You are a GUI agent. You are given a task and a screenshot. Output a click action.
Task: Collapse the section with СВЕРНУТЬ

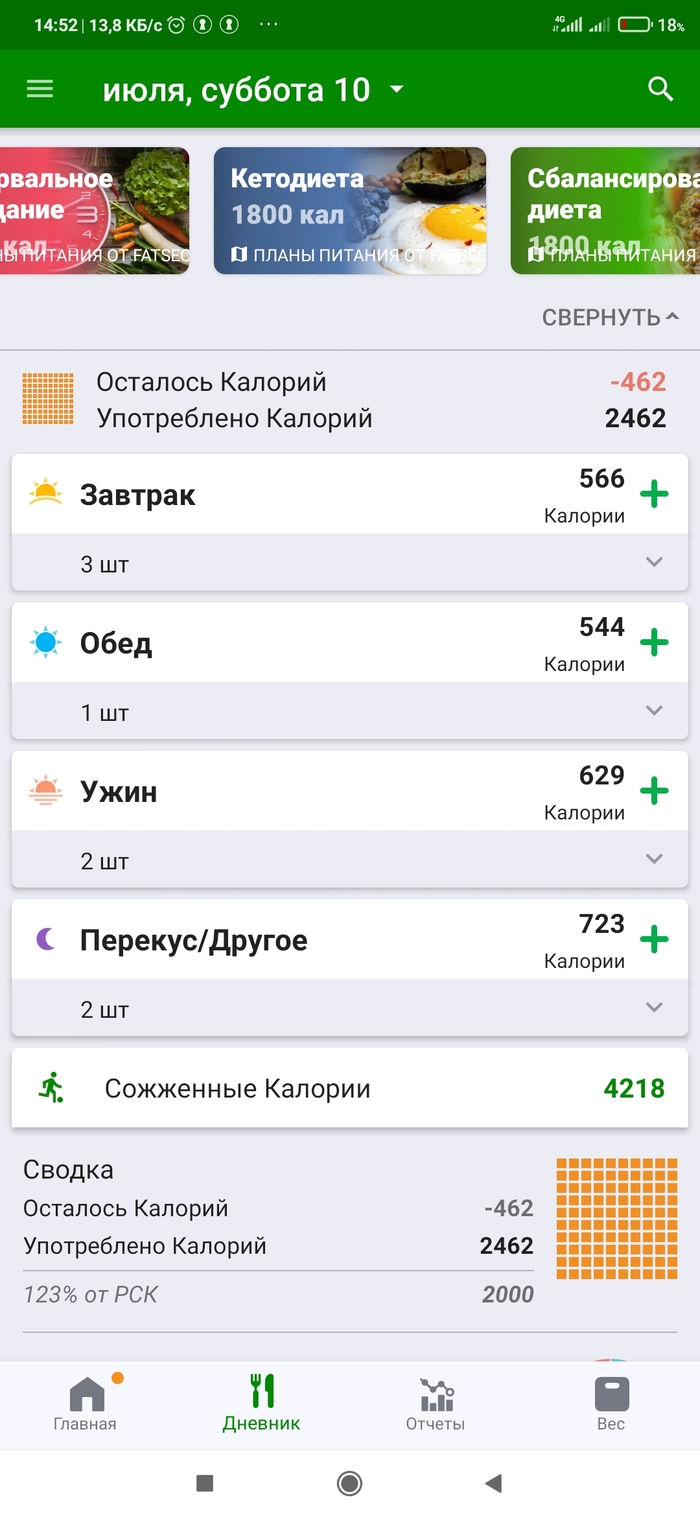(x=610, y=317)
